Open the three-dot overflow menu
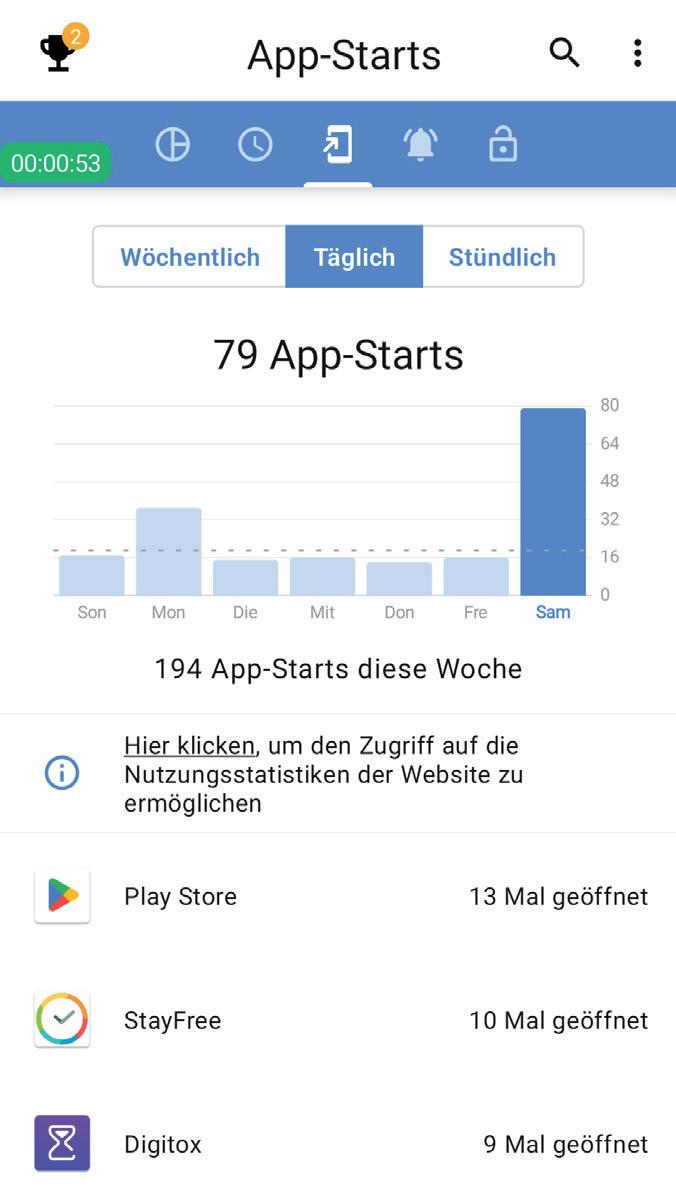The width and height of the screenshot is (676, 1195). tap(637, 53)
